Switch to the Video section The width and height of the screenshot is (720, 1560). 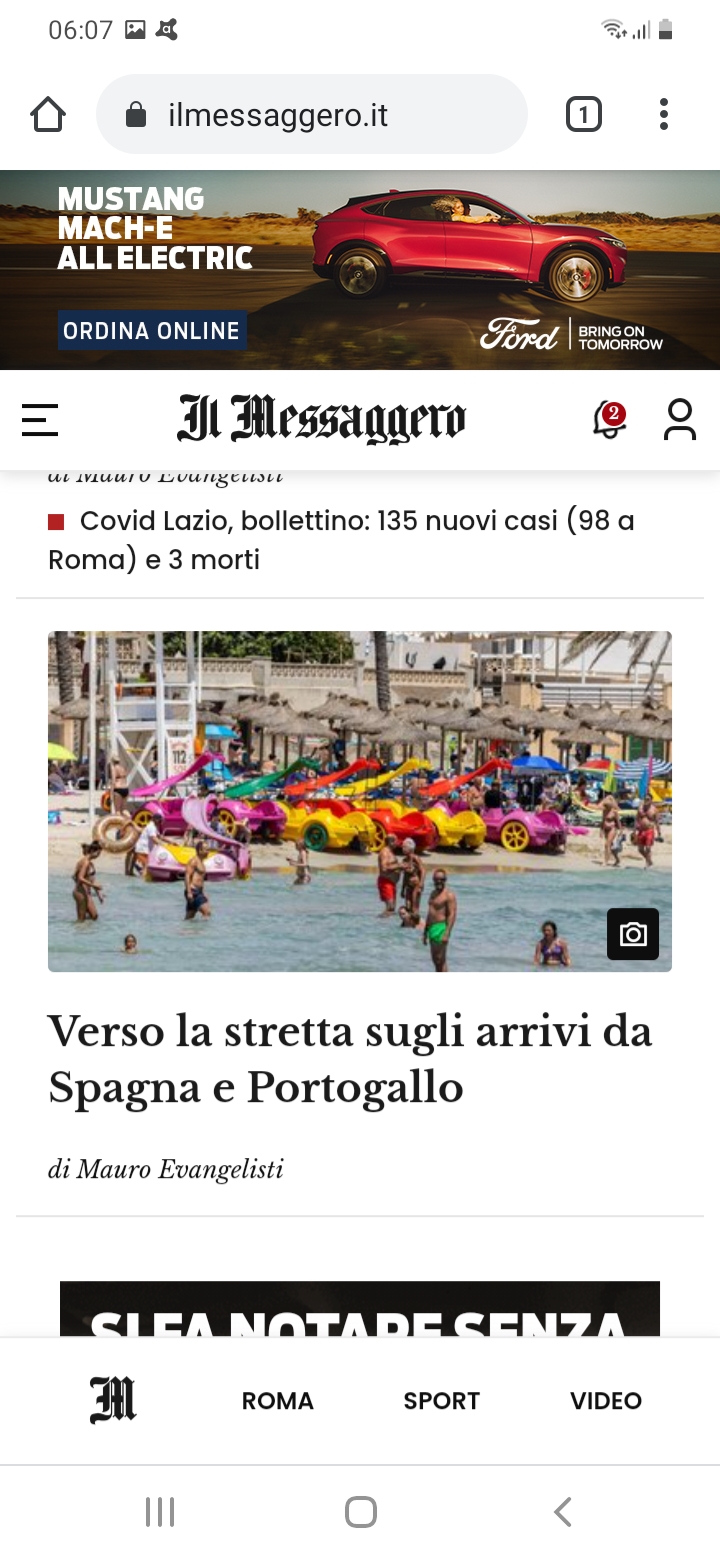pos(606,1401)
